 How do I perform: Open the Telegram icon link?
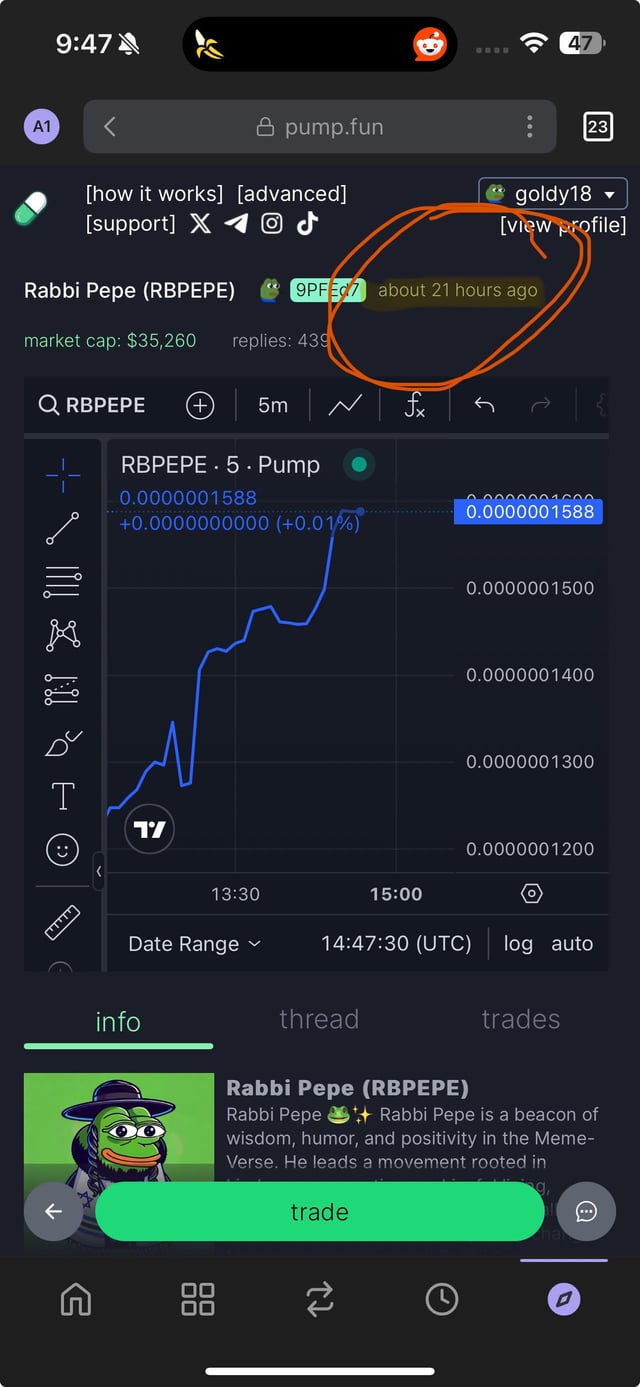pyautogui.click(x=236, y=223)
